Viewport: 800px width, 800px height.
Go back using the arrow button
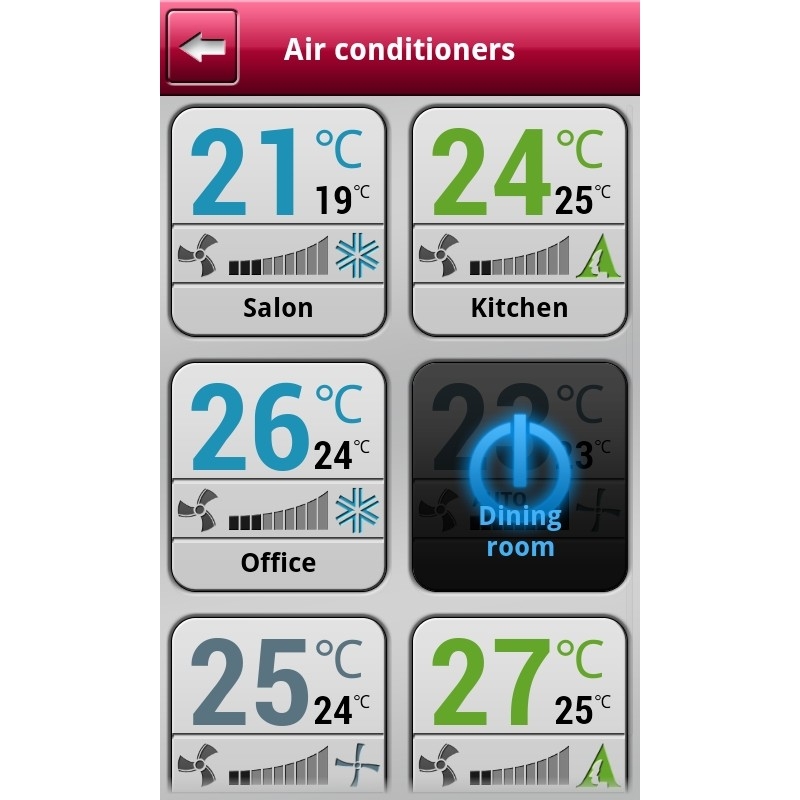pos(203,47)
